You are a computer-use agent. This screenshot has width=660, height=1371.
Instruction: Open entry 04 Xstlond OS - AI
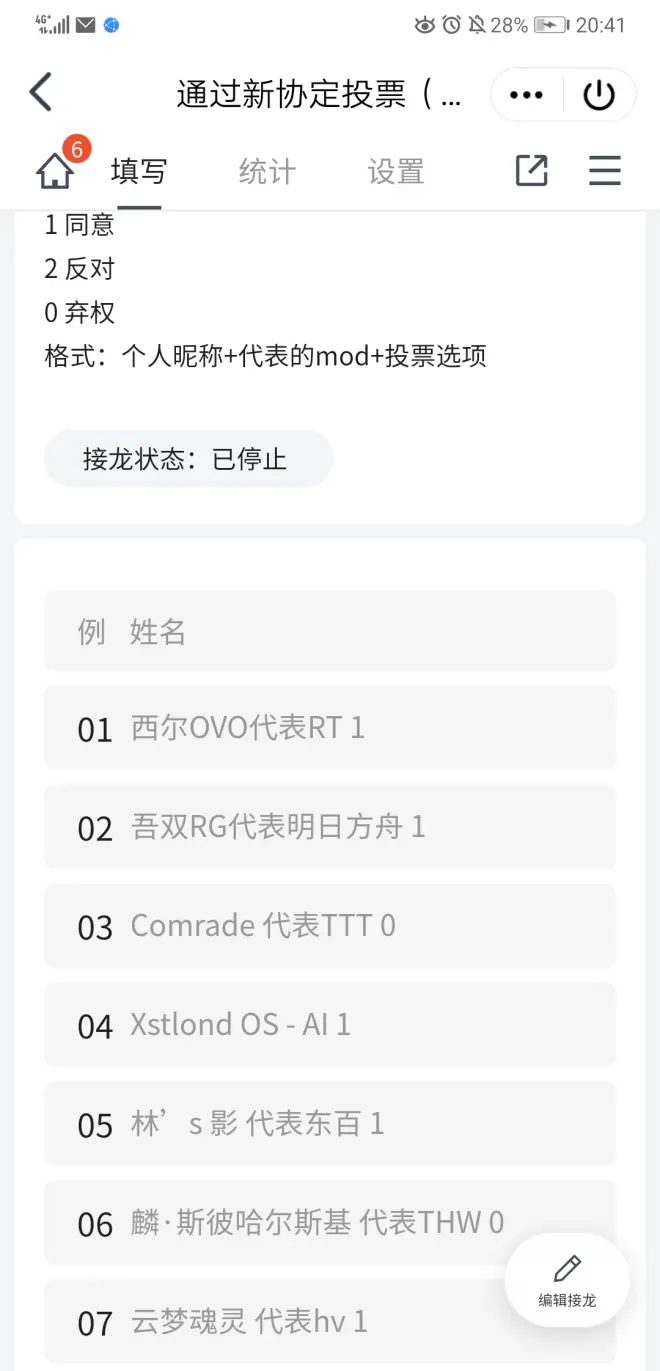[329, 1025]
